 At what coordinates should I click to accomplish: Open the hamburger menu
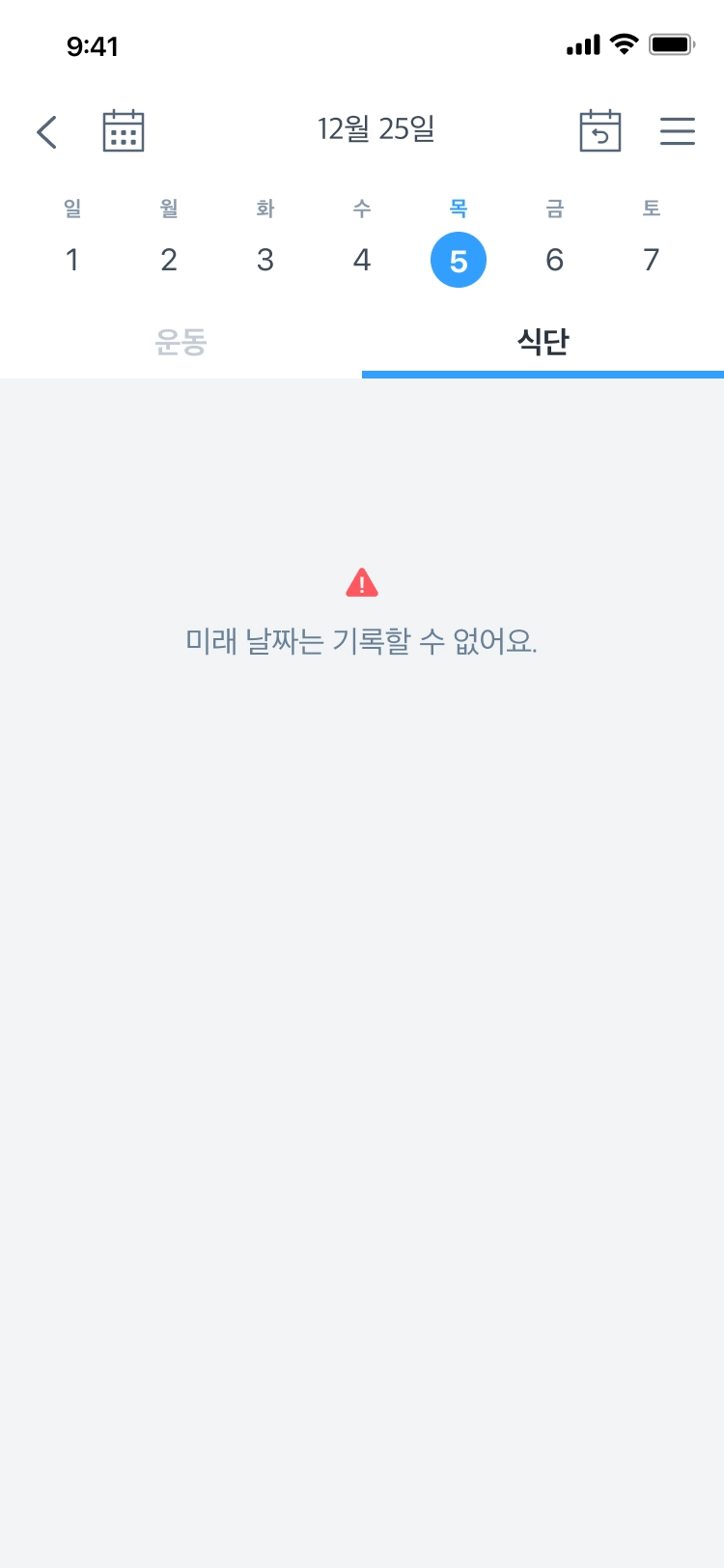pos(678,131)
